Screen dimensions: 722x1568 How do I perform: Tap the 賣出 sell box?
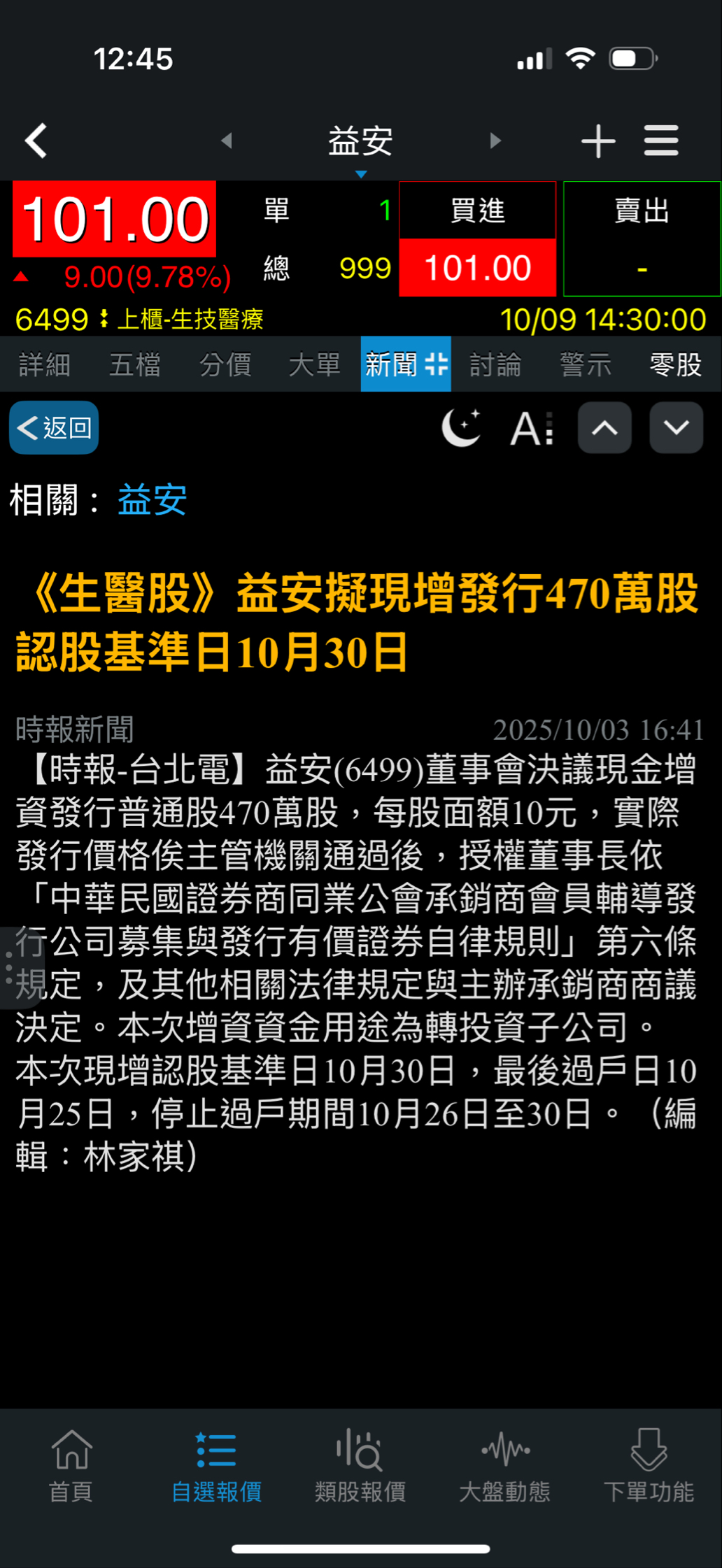[642, 239]
